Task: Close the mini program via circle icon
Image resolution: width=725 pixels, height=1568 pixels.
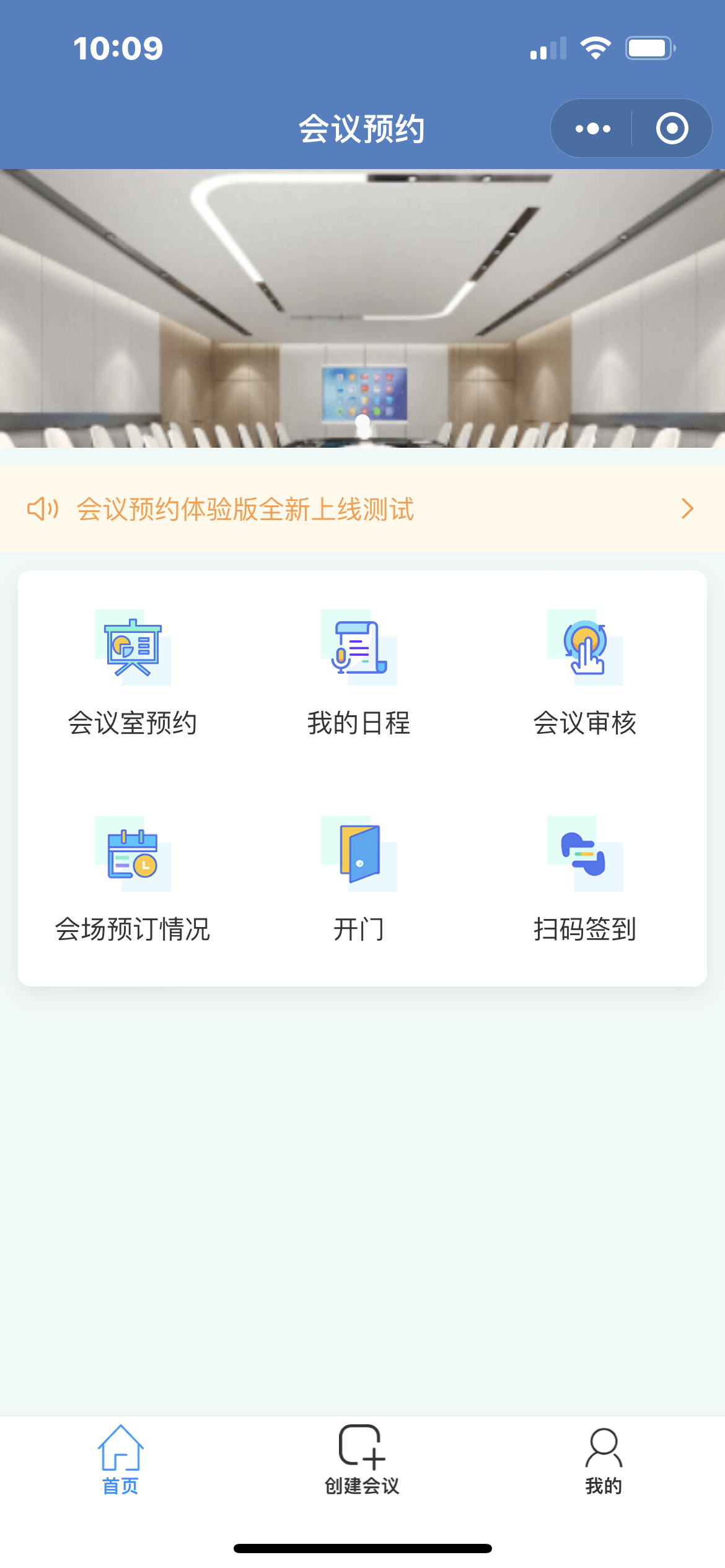Action: tap(672, 129)
